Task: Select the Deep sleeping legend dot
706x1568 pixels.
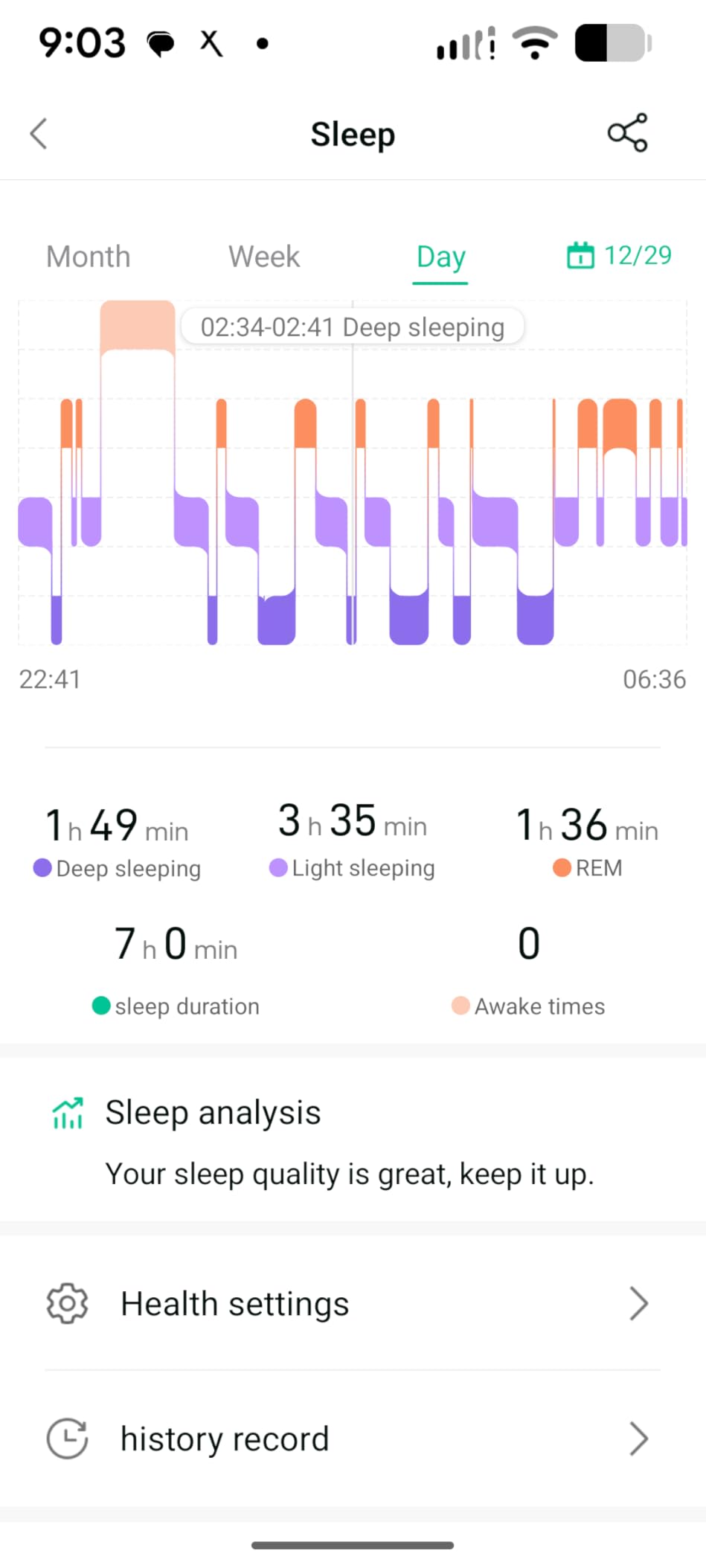Action: tap(42, 867)
